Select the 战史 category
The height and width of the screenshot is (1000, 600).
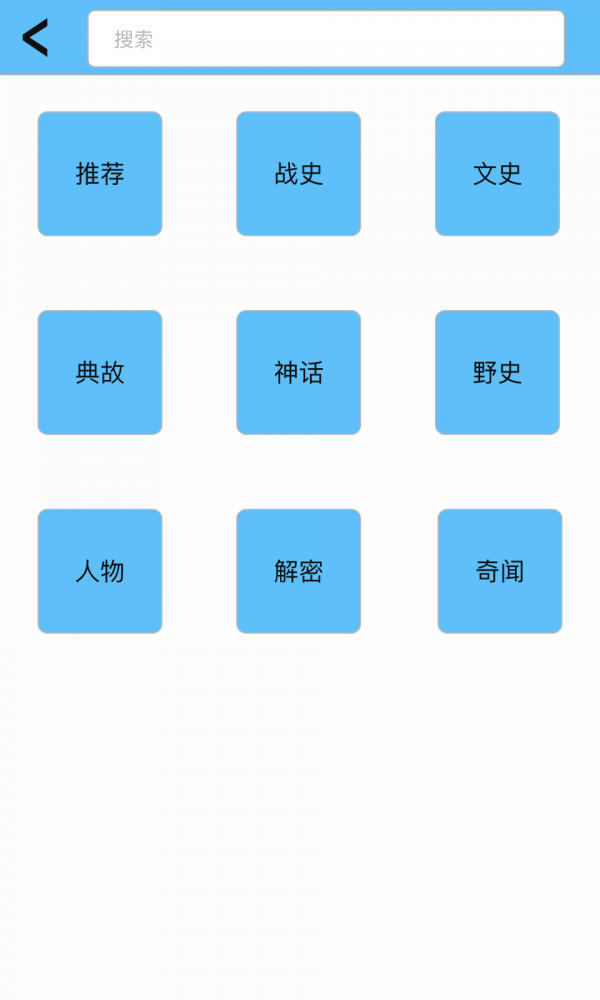click(x=298, y=174)
